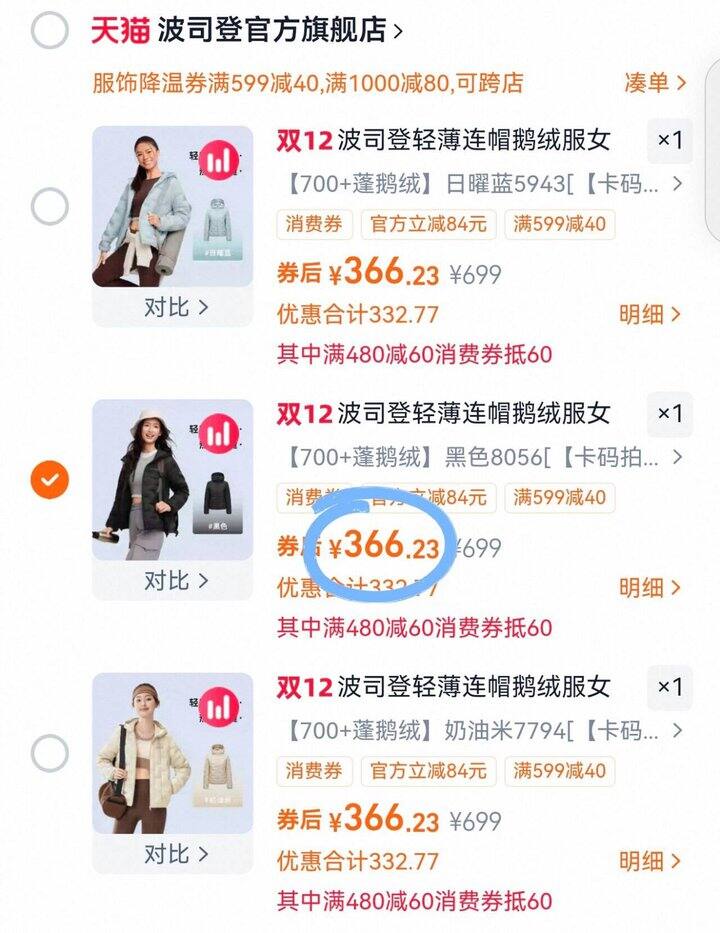Open the 奶油米 jacket product image
Viewport: 720px width, 933px height.
click(x=173, y=753)
